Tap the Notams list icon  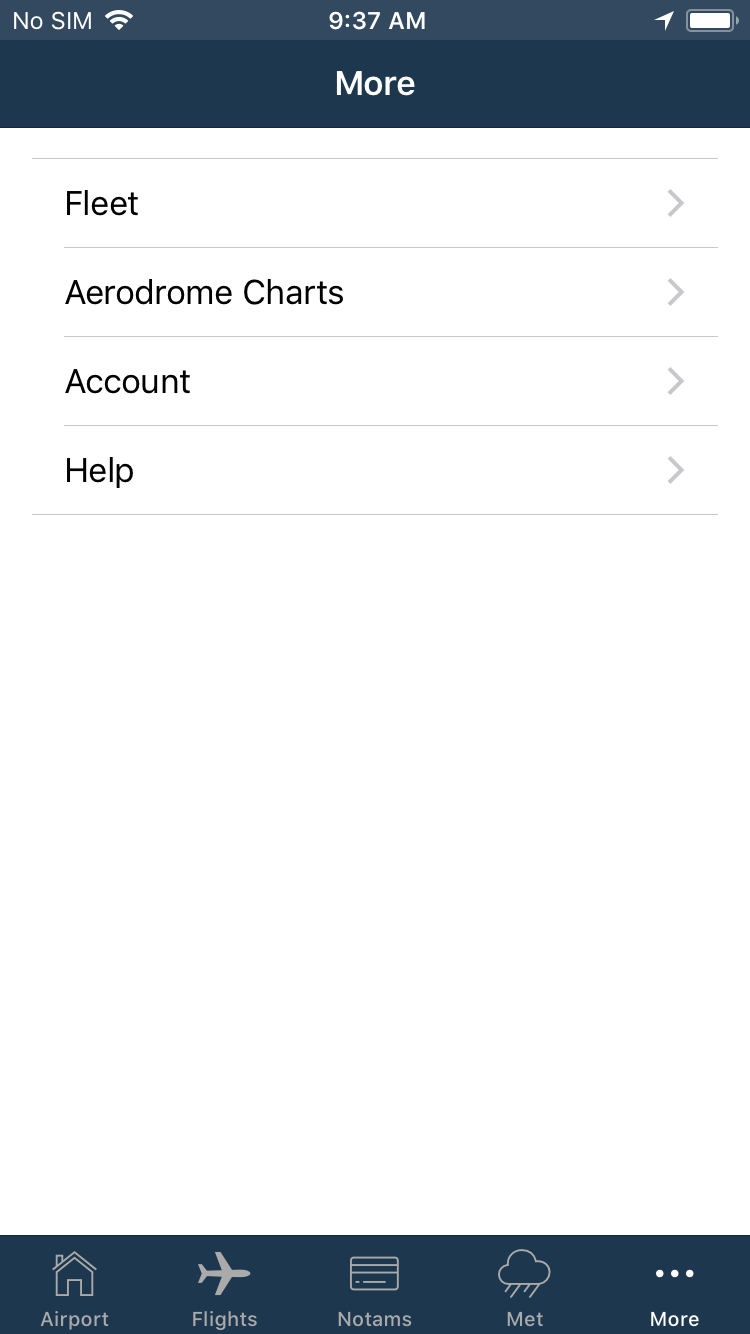374,1273
